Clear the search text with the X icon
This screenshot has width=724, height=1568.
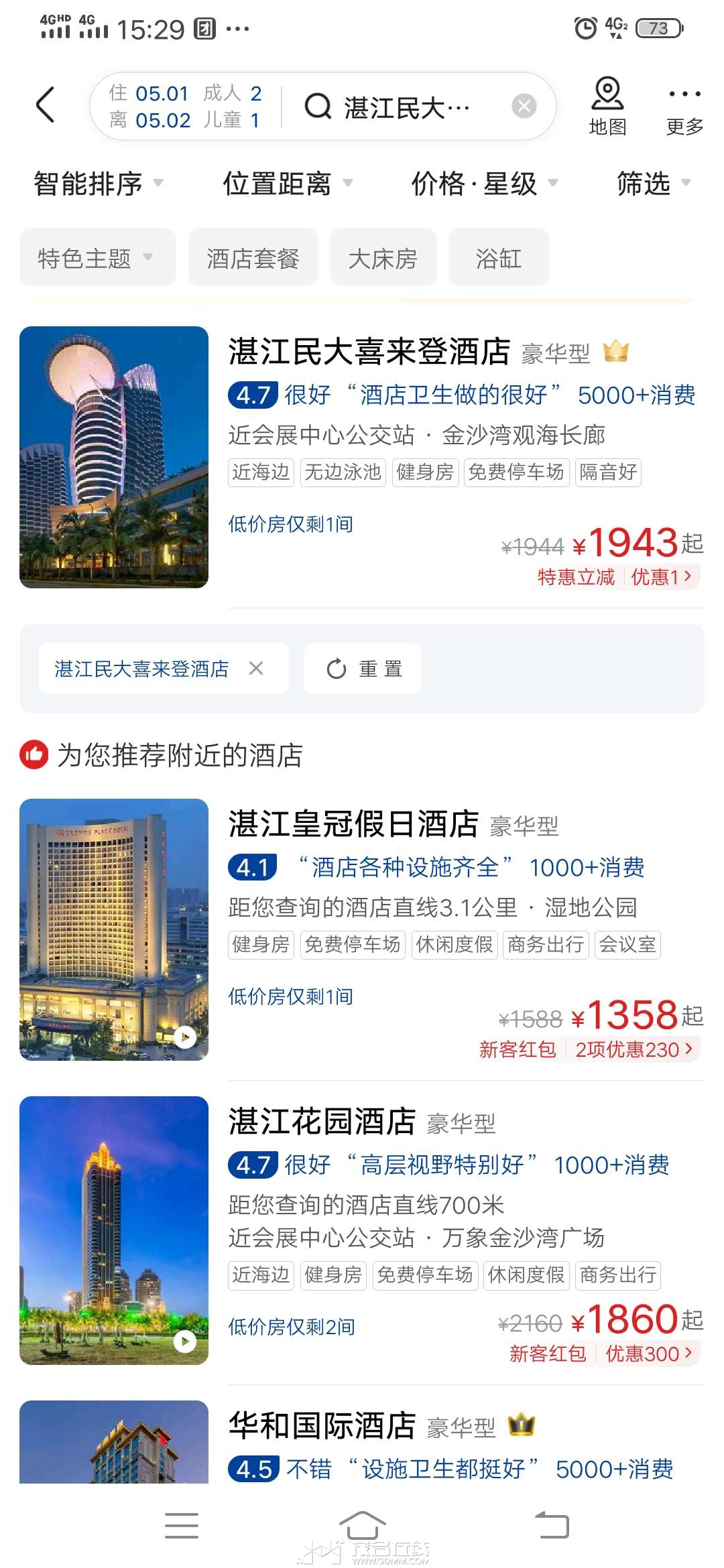(x=524, y=106)
